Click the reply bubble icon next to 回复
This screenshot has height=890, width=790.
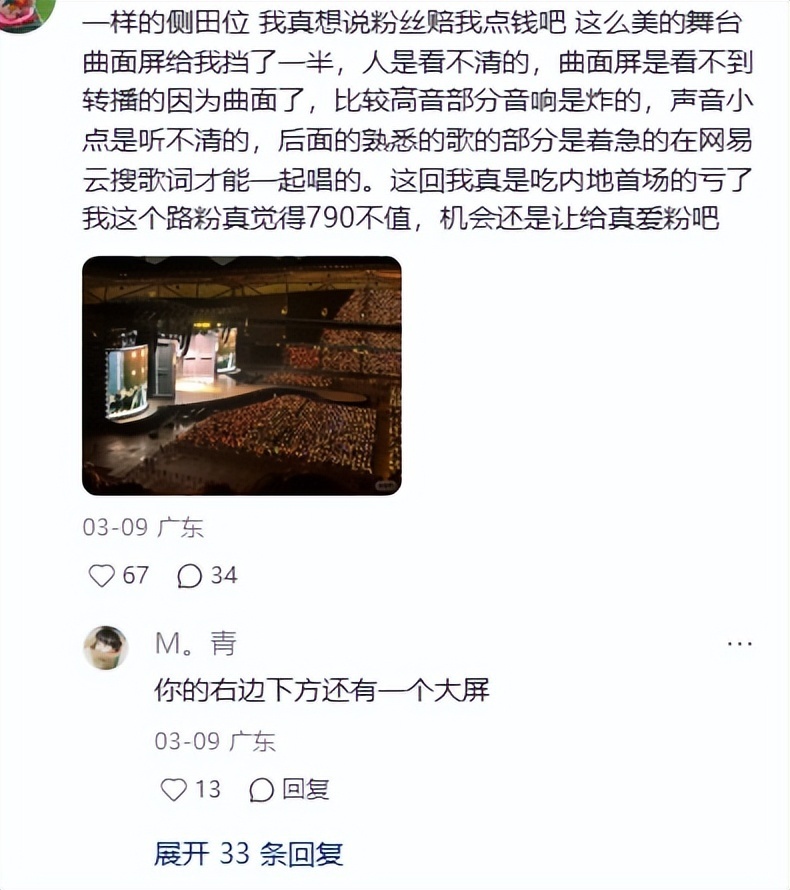pos(261,789)
